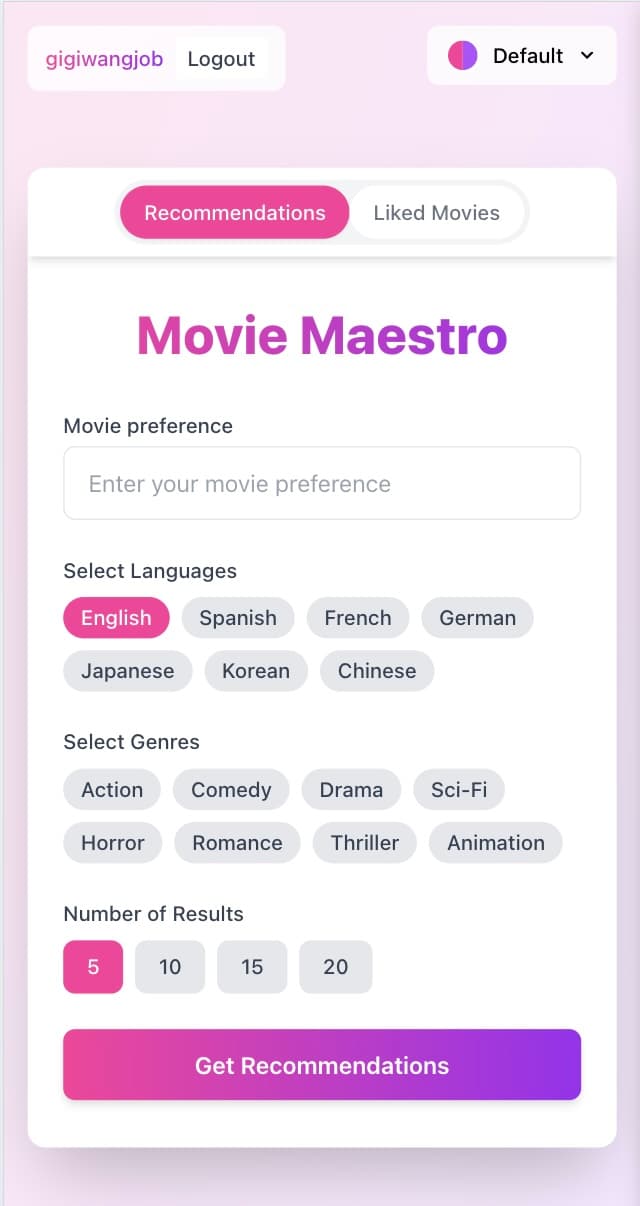Focus the movie preference text field
The image size is (640, 1206).
(x=322, y=484)
